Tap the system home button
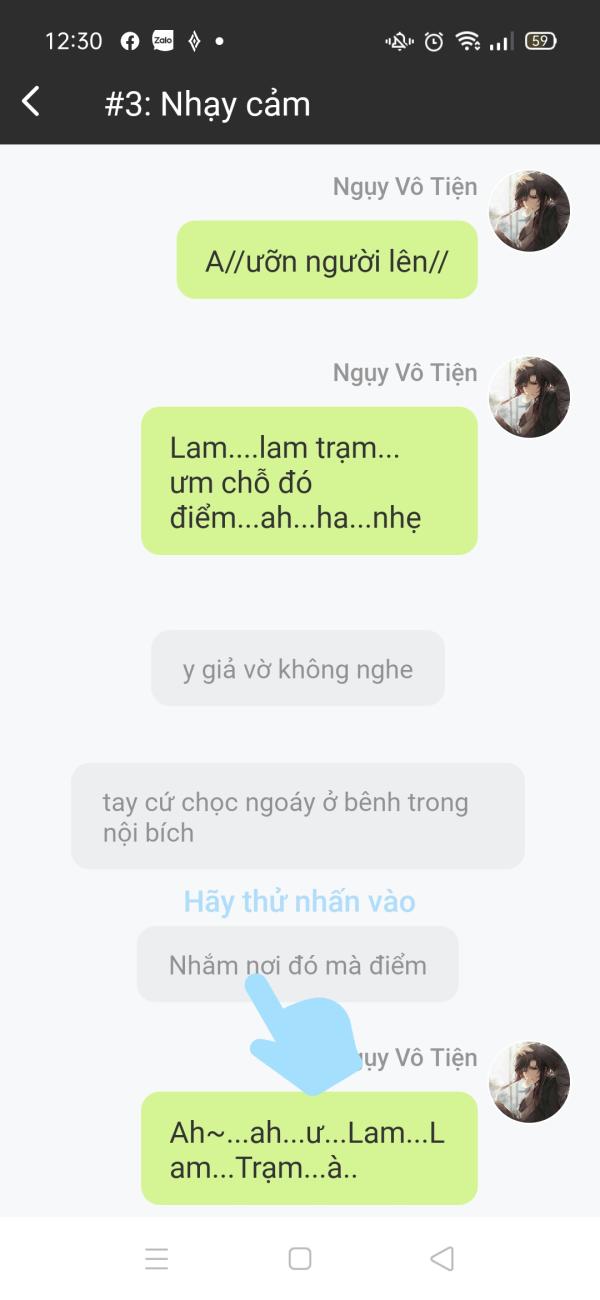600x1300 pixels. (x=300, y=1258)
